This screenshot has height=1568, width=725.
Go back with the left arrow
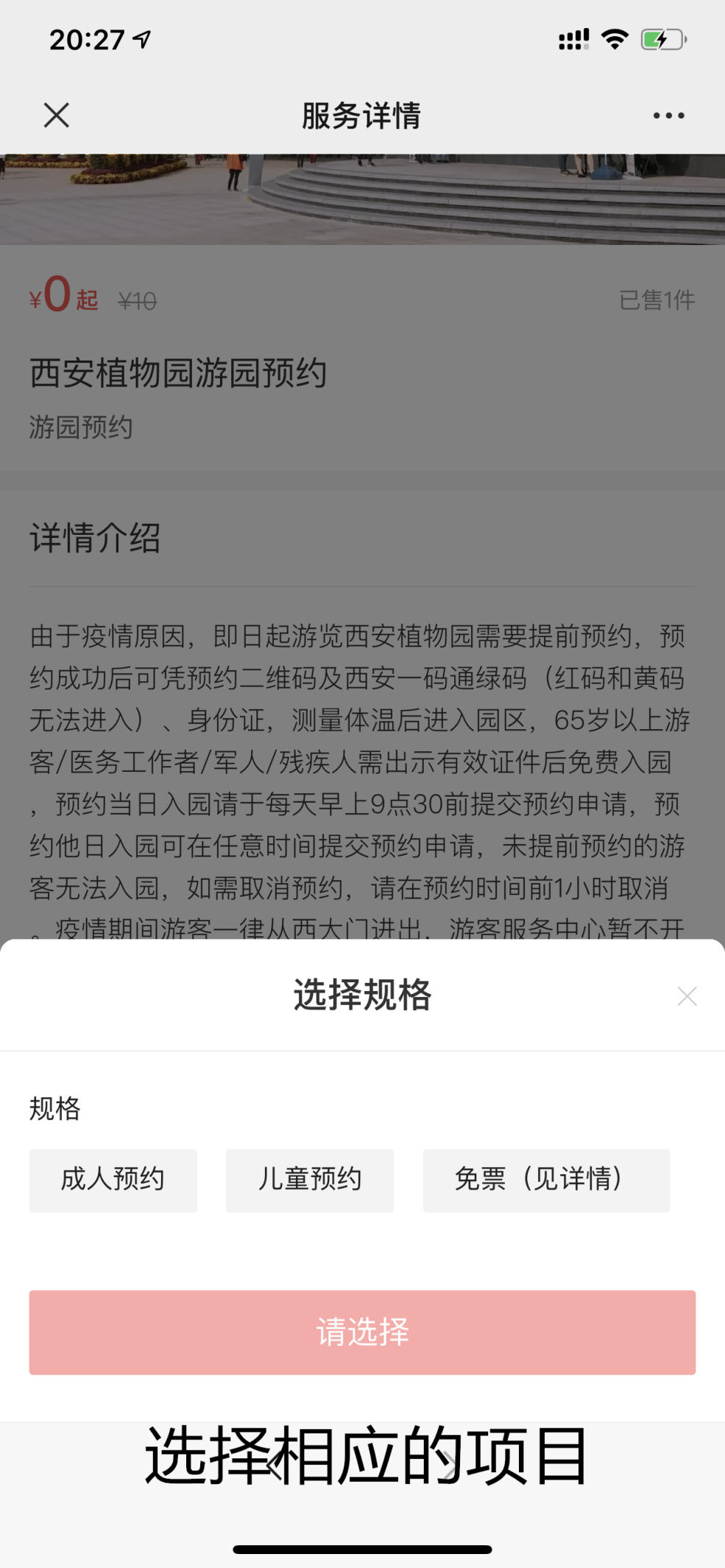click(x=274, y=1464)
